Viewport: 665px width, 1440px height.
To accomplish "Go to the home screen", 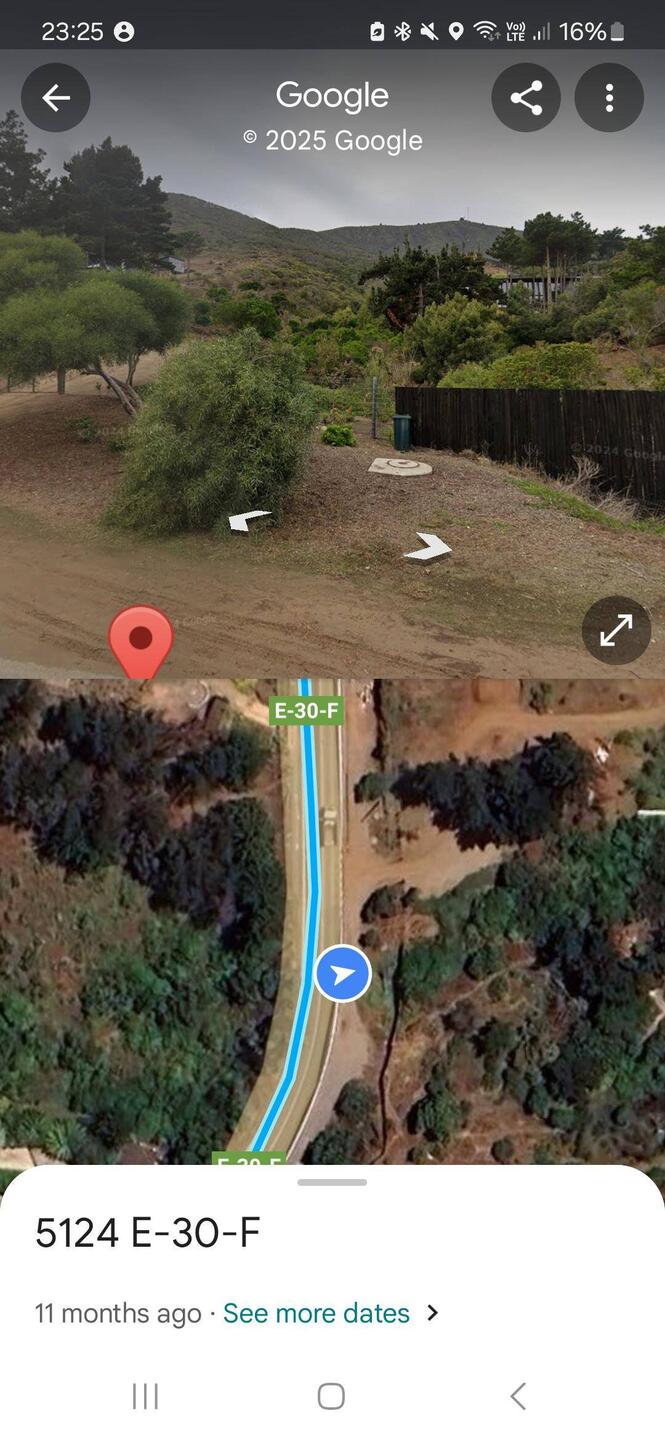I will click(331, 1396).
